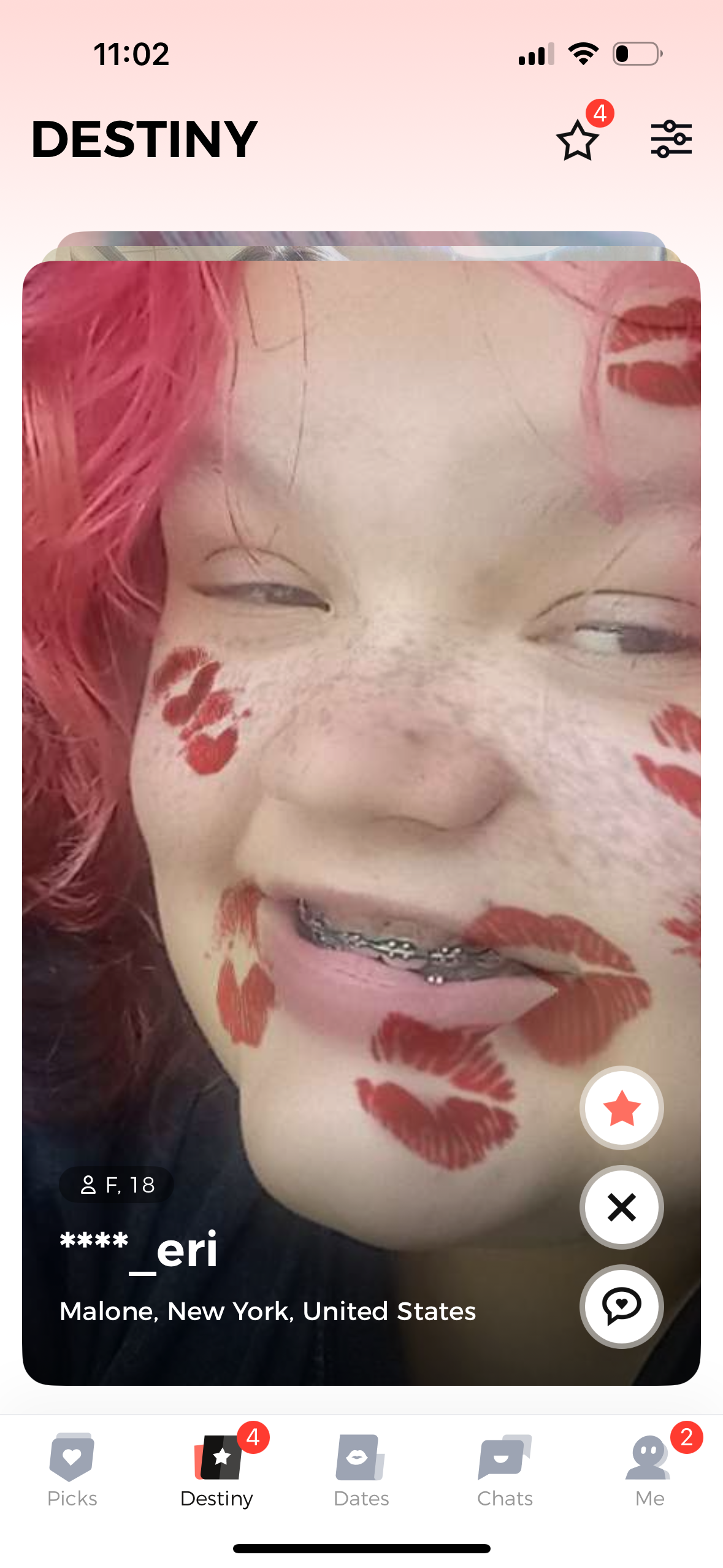Viewport: 723px width, 1568px height.
Task: Open the ****_eri profile card
Action: coord(307,736)
